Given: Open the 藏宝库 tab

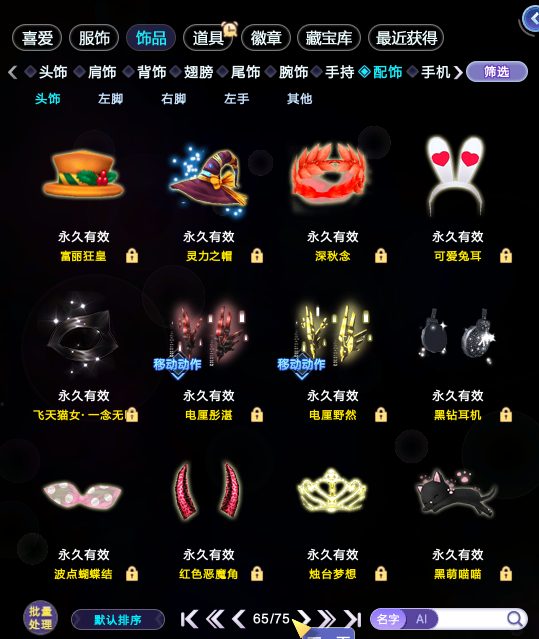Looking at the screenshot, I should (x=329, y=38).
